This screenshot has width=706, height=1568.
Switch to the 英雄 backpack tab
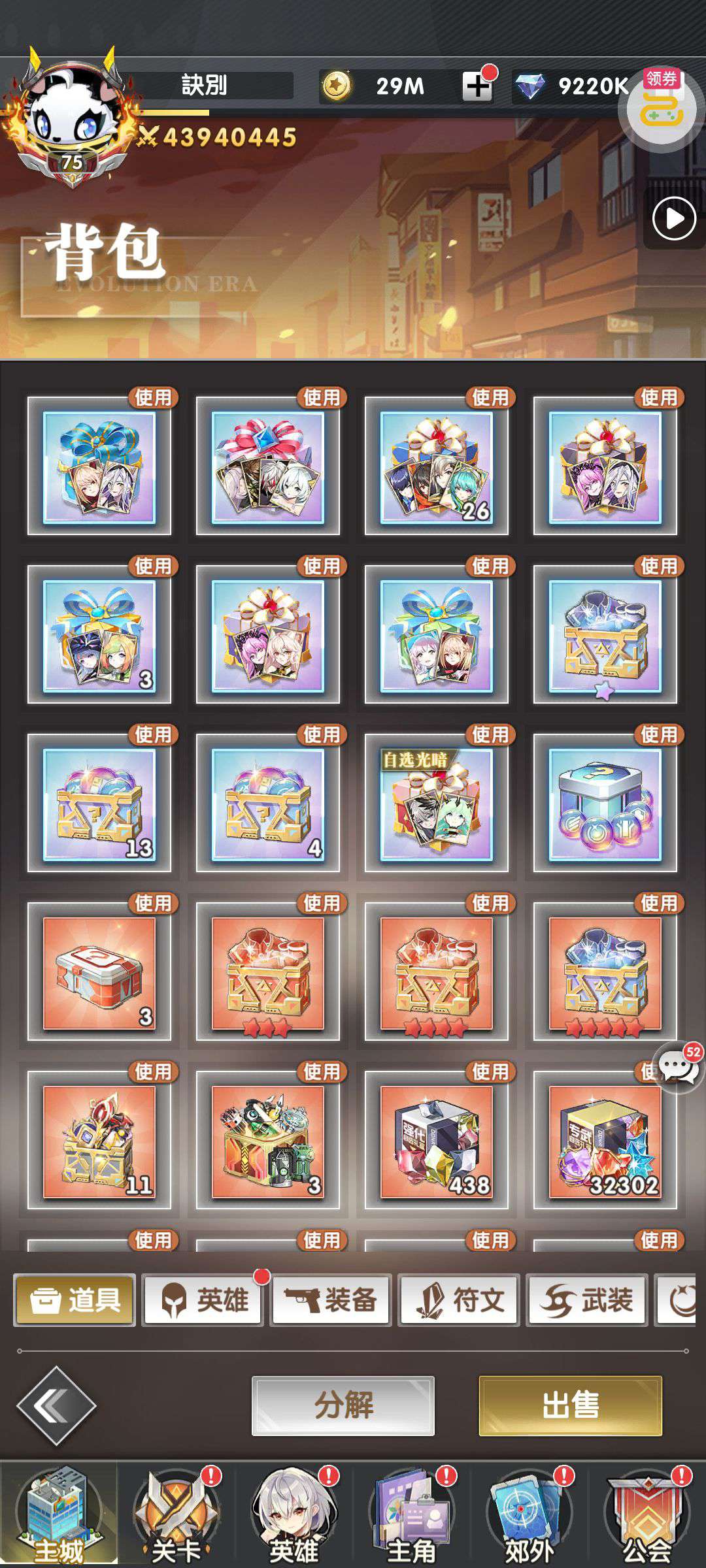[203, 1299]
